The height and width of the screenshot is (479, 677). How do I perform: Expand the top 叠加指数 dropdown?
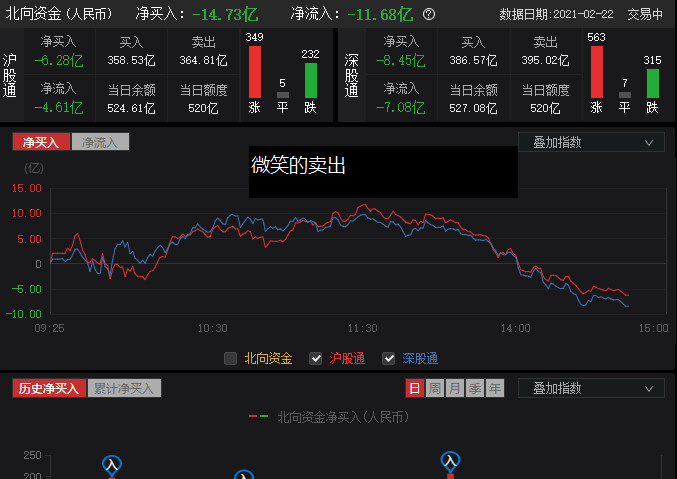pyautogui.click(x=591, y=142)
